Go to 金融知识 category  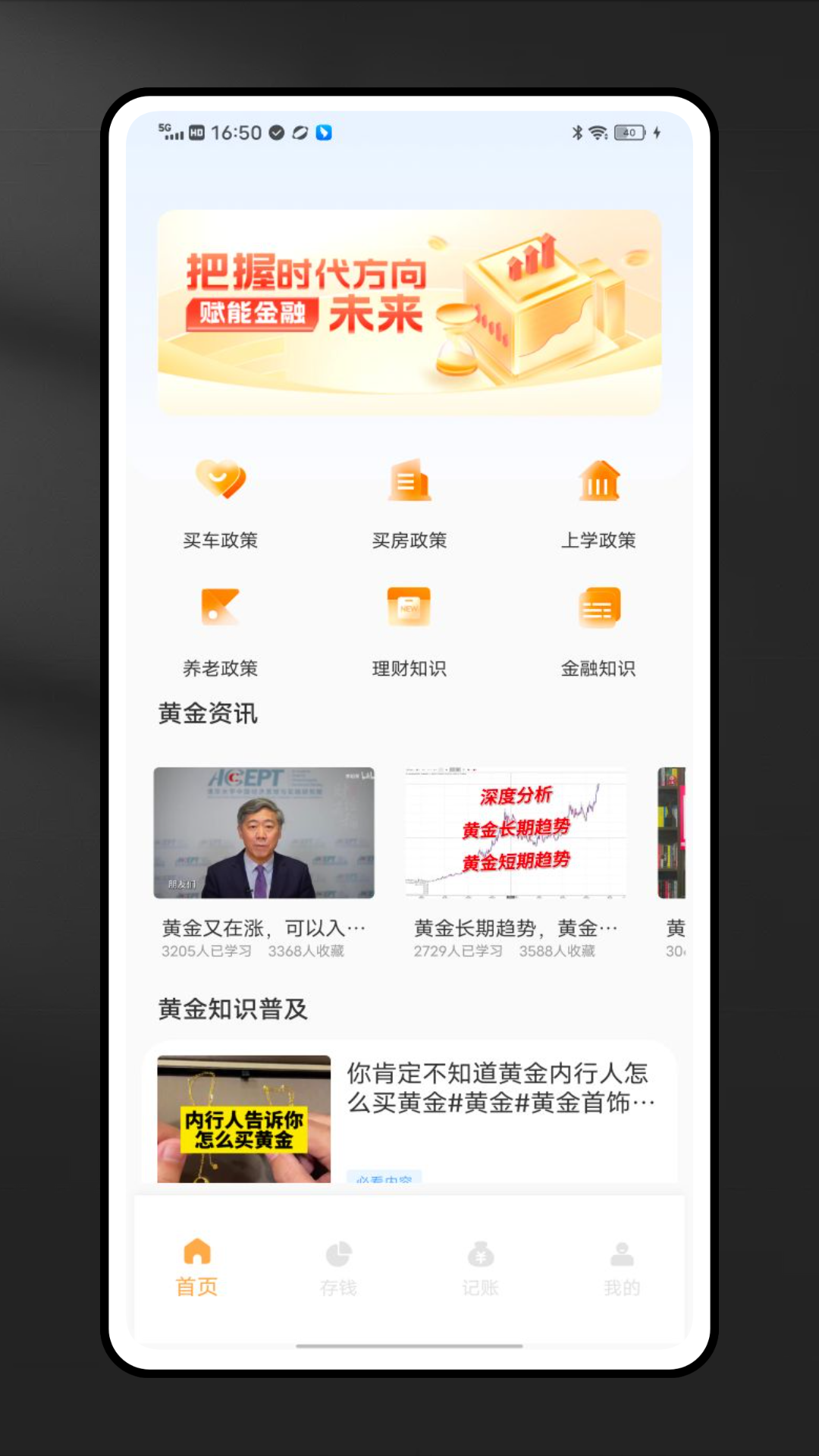(x=598, y=629)
